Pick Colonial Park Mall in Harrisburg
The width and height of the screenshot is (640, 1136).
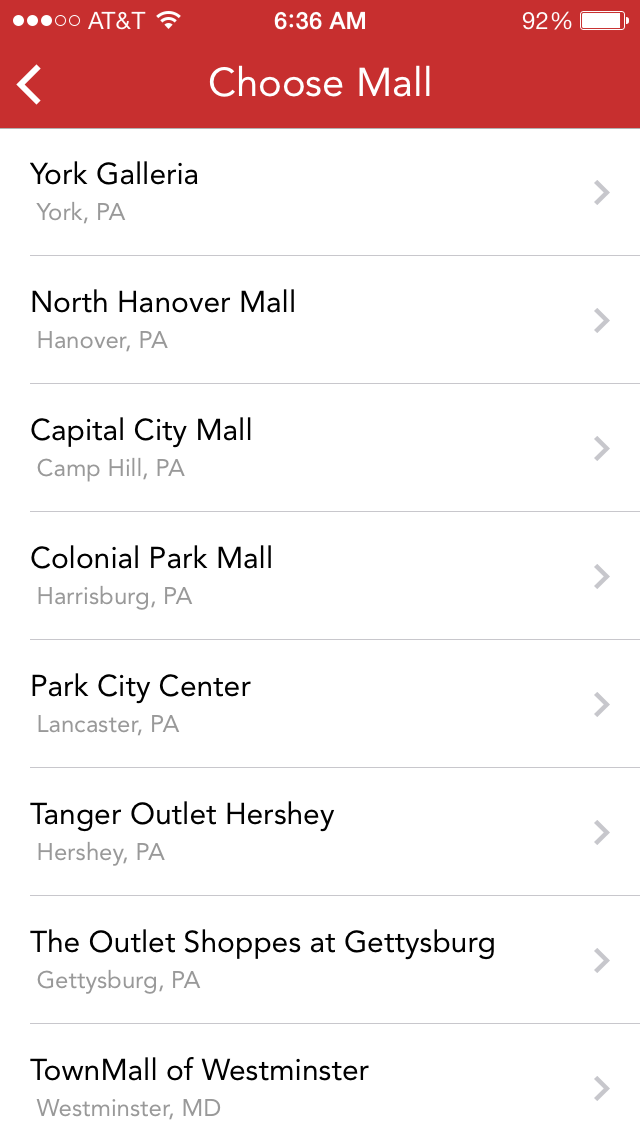point(320,576)
